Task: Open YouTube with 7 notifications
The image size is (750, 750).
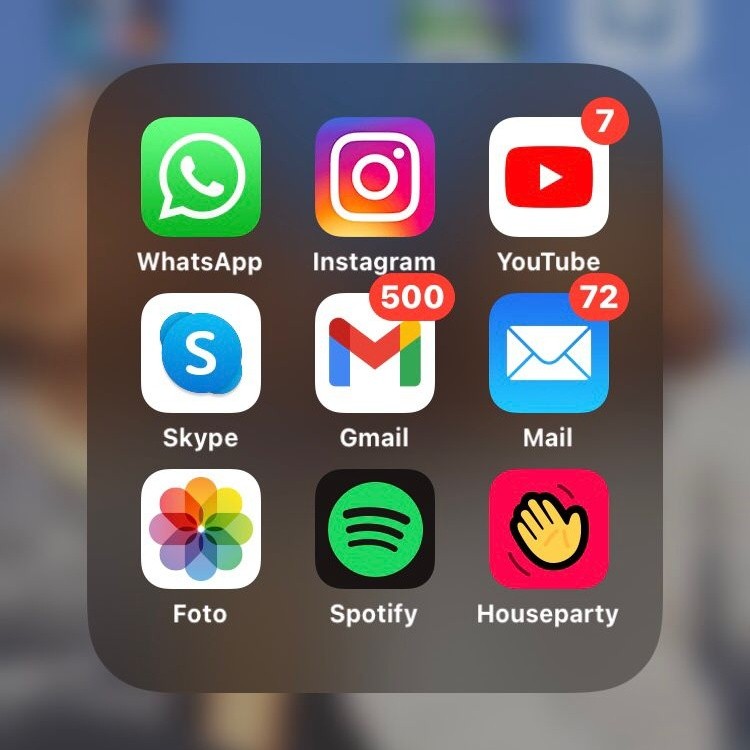Action: 549,177
